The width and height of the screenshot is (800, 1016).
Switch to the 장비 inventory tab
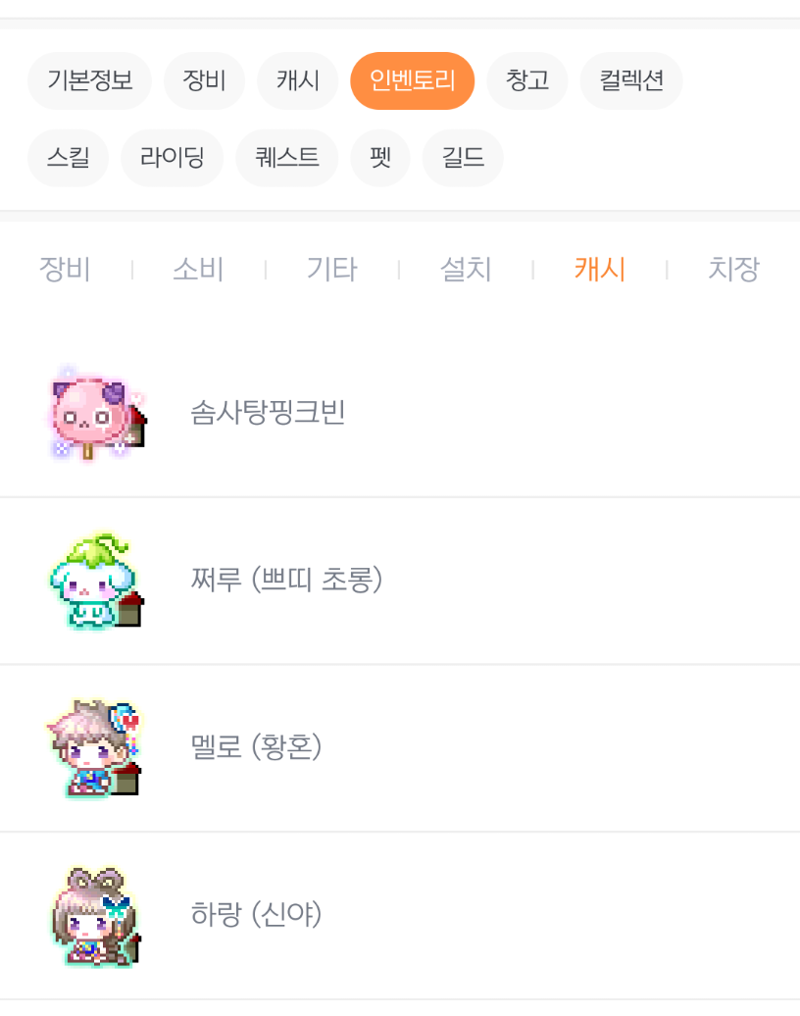pos(65,269)
